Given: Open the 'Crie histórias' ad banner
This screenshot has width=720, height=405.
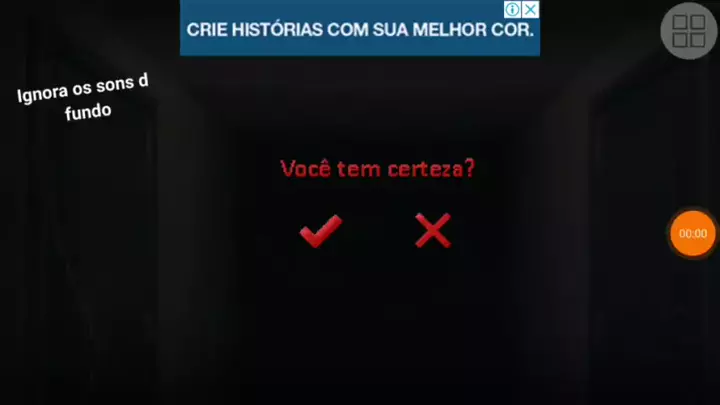Looking at the screenshot, I should [x=360, y=30].
